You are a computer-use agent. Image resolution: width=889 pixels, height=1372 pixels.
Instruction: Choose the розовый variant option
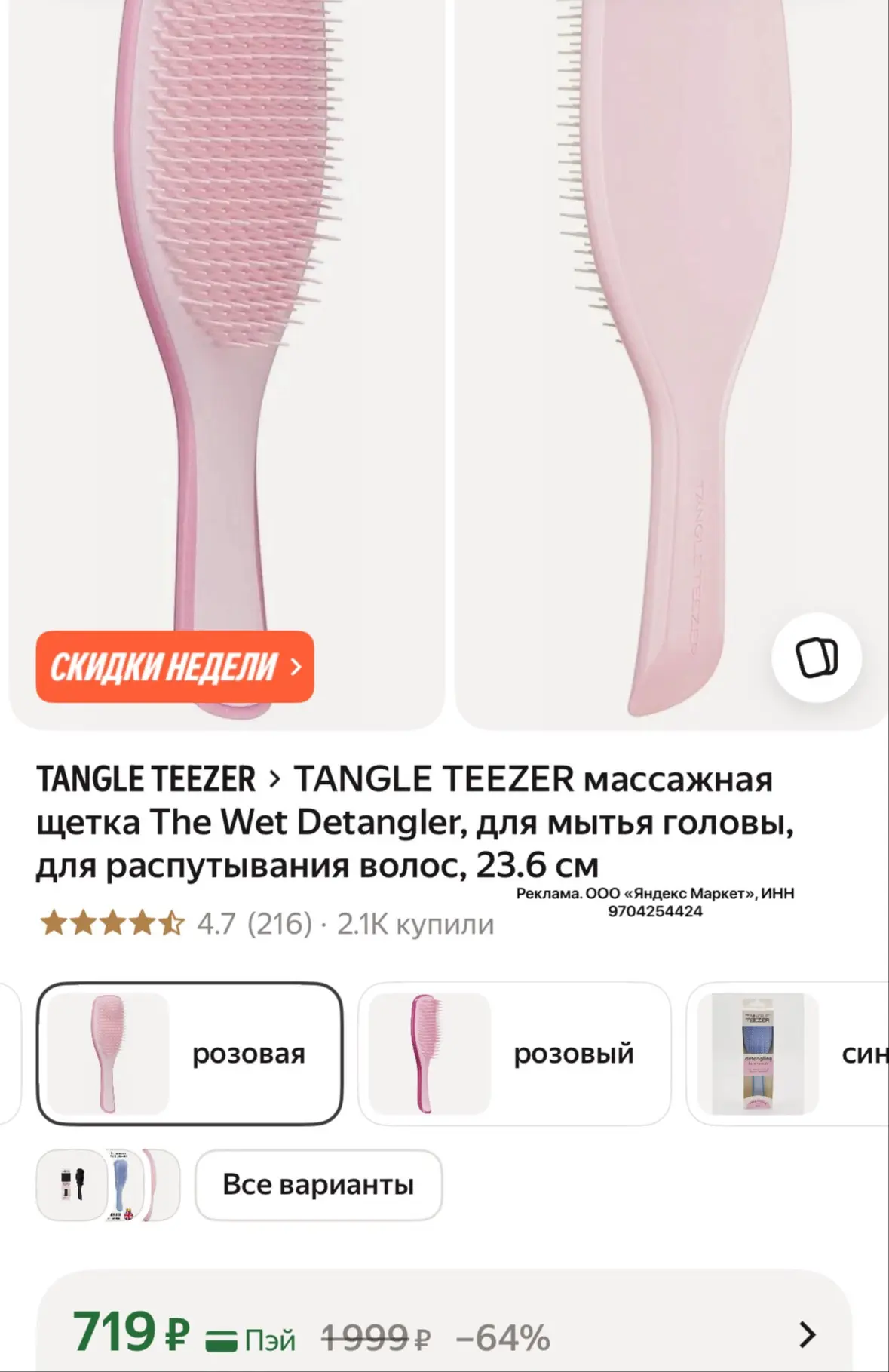pyautogui.click(x=514, y=1054)
